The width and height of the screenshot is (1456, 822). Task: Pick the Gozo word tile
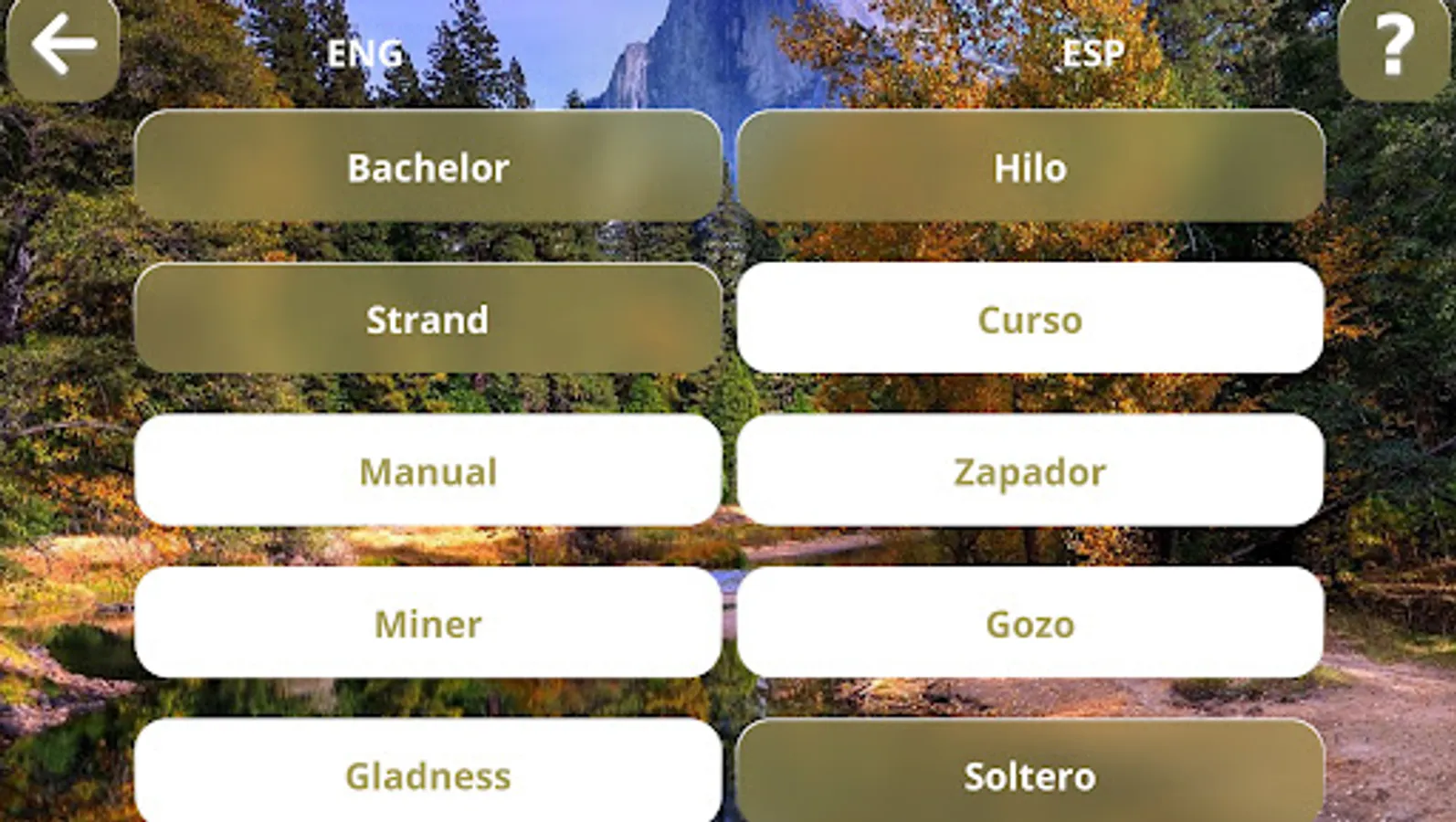(x=1030, y=622)
